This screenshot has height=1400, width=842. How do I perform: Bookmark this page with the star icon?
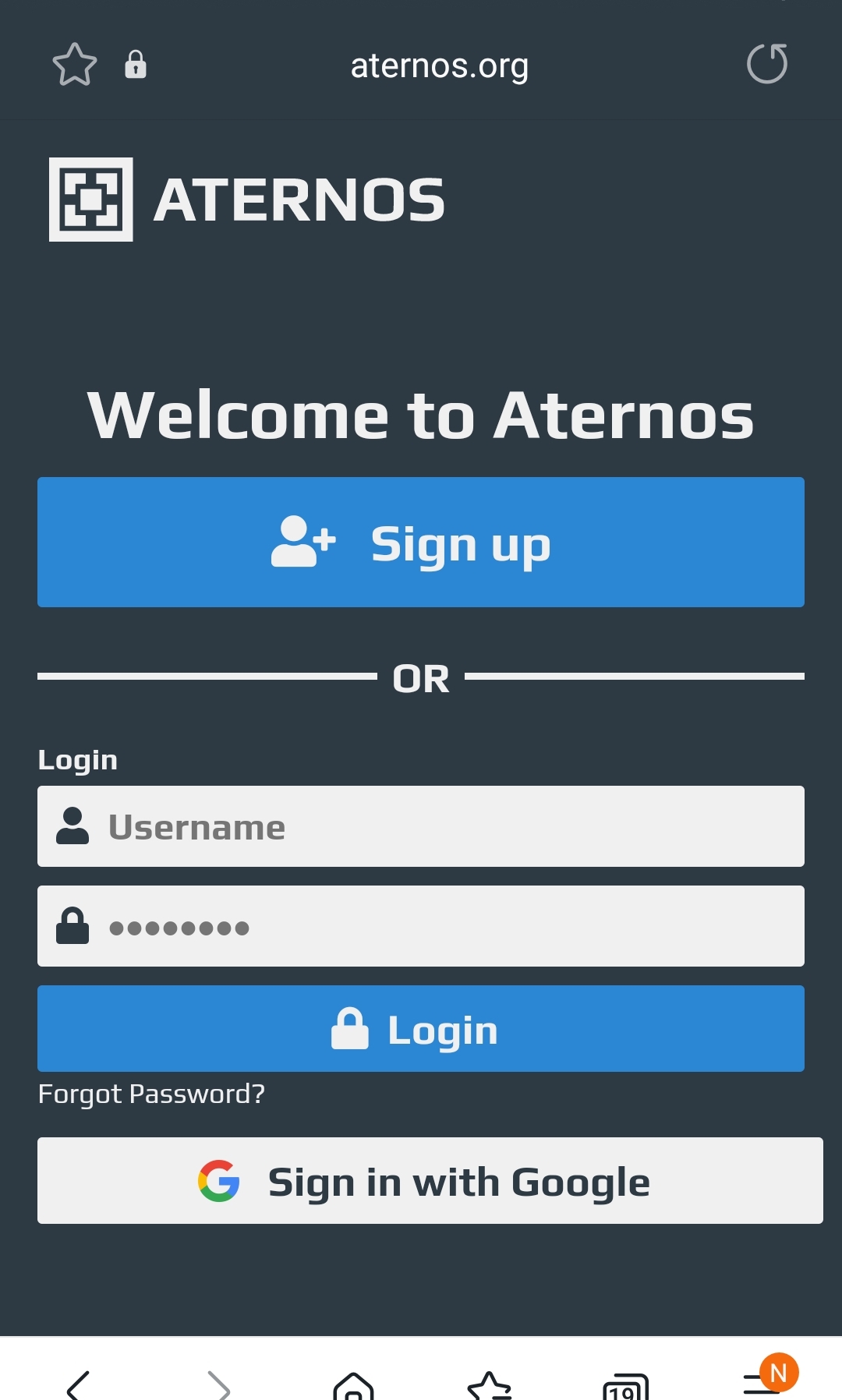coord(74,65)
